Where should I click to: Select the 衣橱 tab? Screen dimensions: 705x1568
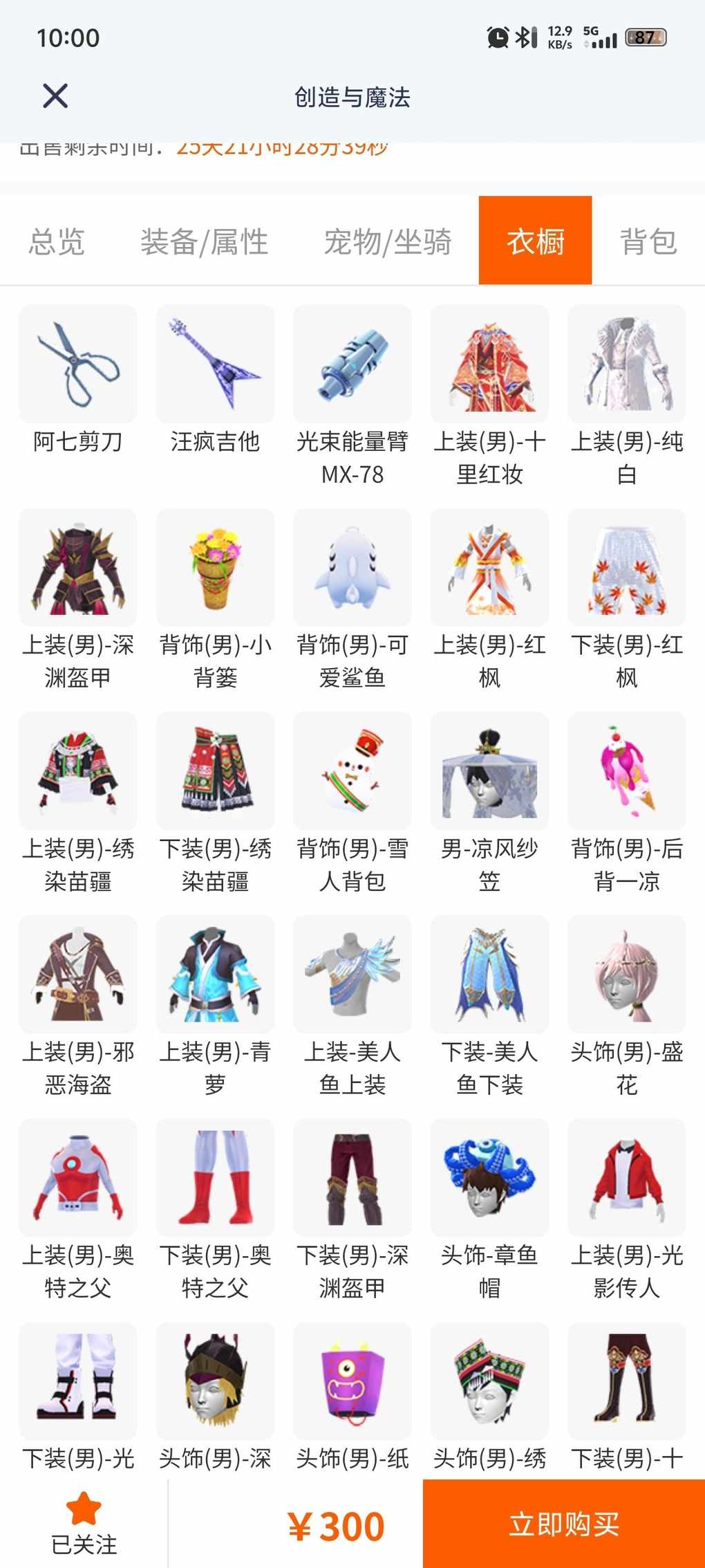[535, 241]
